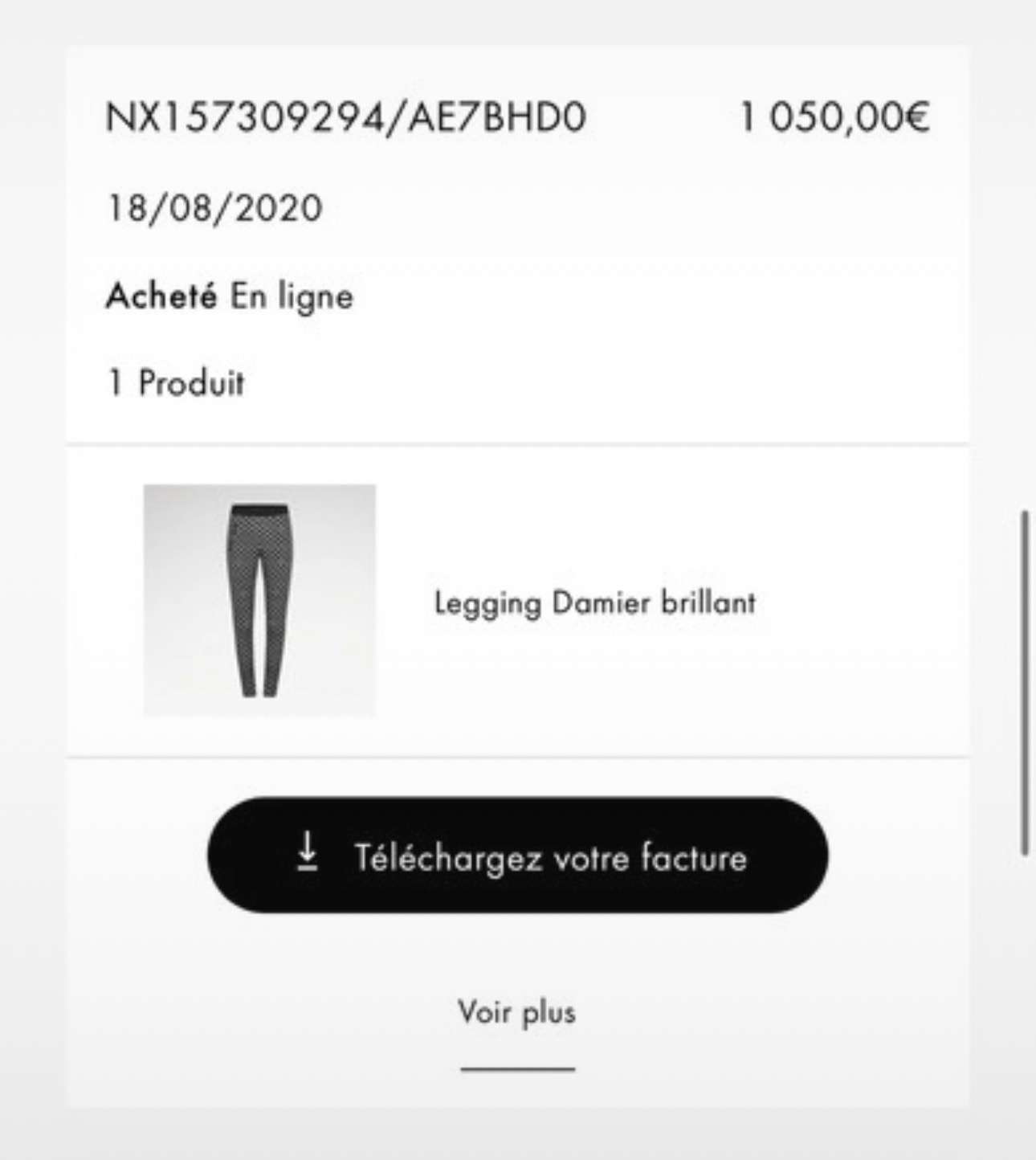Select the purchase channel text En ligne
This screenshot has height=1160, width=1036.
291,296
